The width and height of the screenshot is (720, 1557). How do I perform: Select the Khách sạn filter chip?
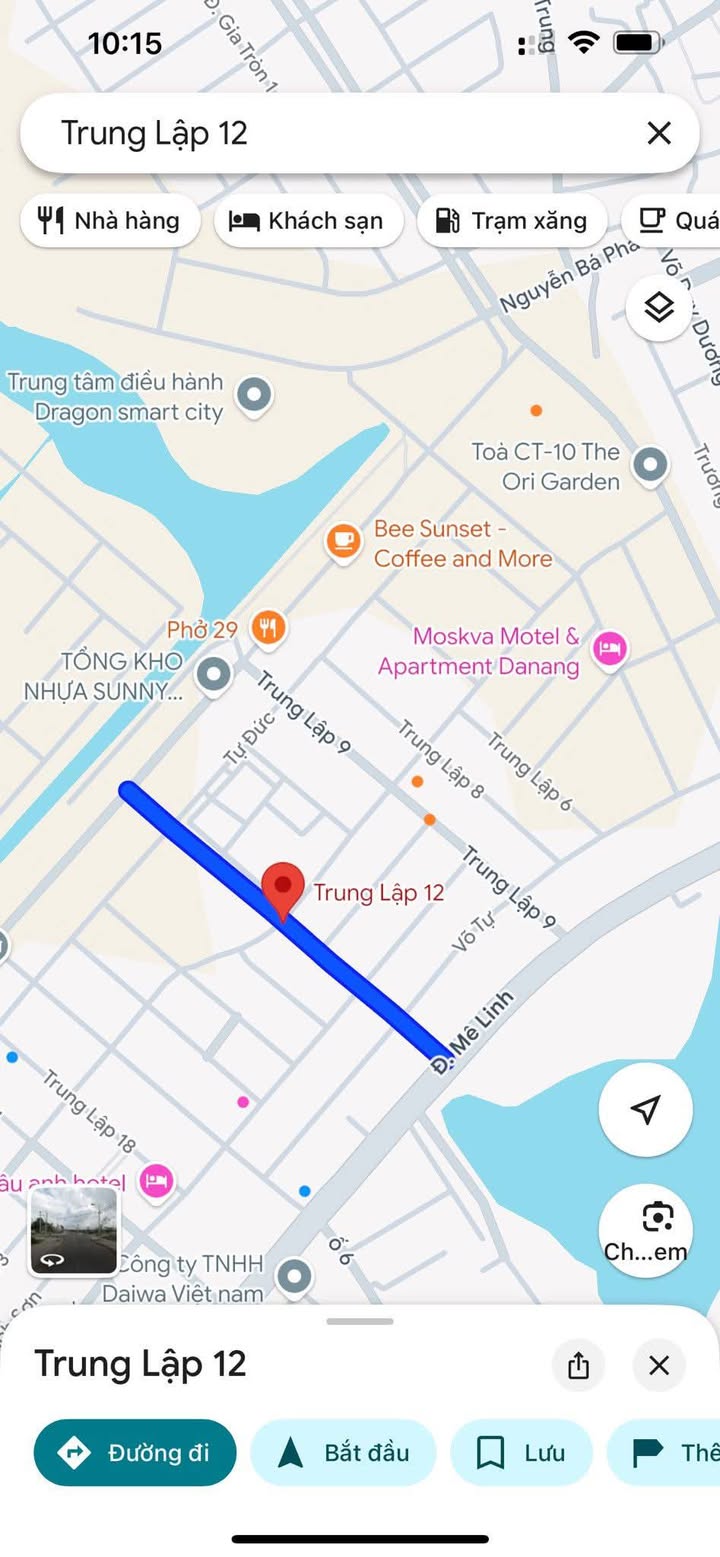click(x=308, y=221)
